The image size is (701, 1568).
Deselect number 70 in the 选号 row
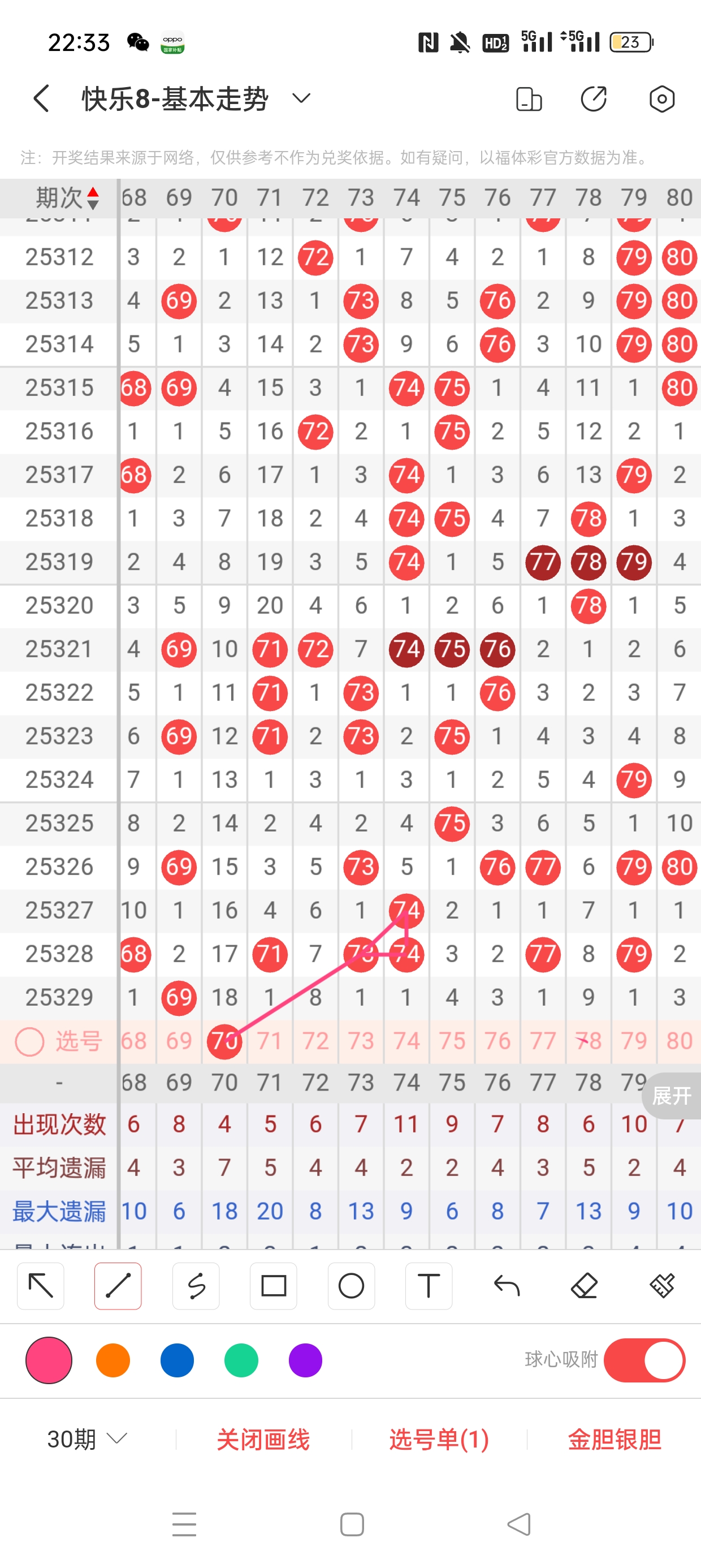224,1041
